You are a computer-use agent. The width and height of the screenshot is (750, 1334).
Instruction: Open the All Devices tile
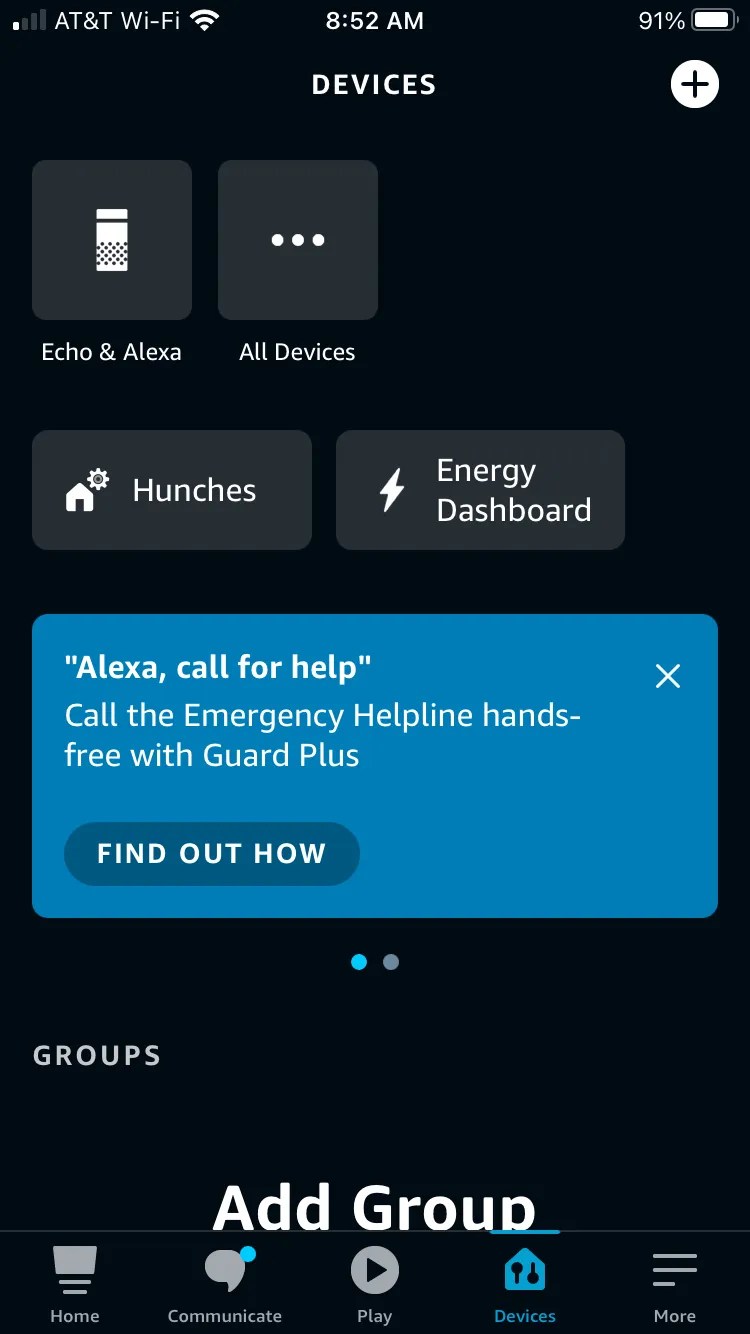pyautogui.click(x=298, y=241)
